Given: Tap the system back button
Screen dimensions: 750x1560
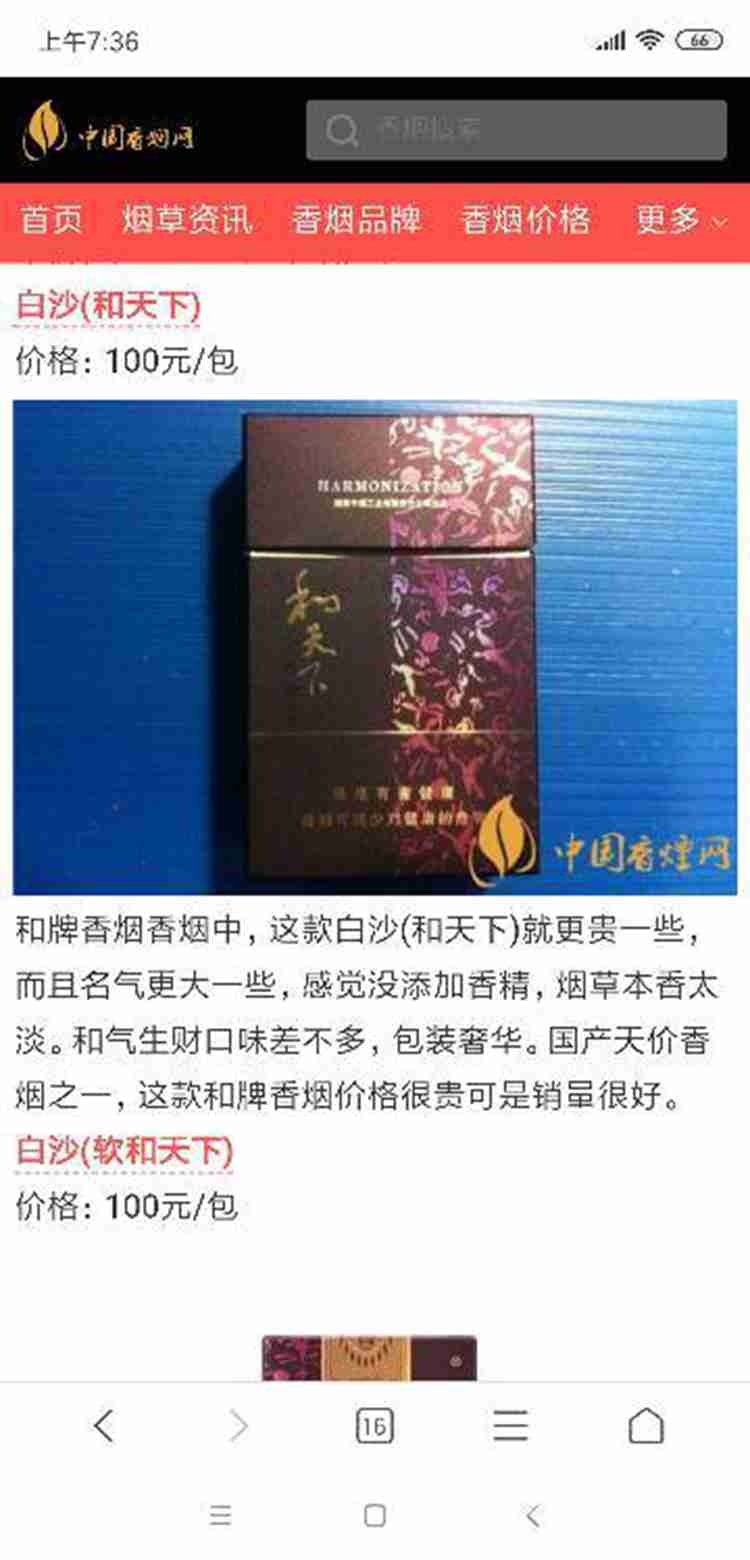Looking at the screenshot, I should (x=532, y=1516).
